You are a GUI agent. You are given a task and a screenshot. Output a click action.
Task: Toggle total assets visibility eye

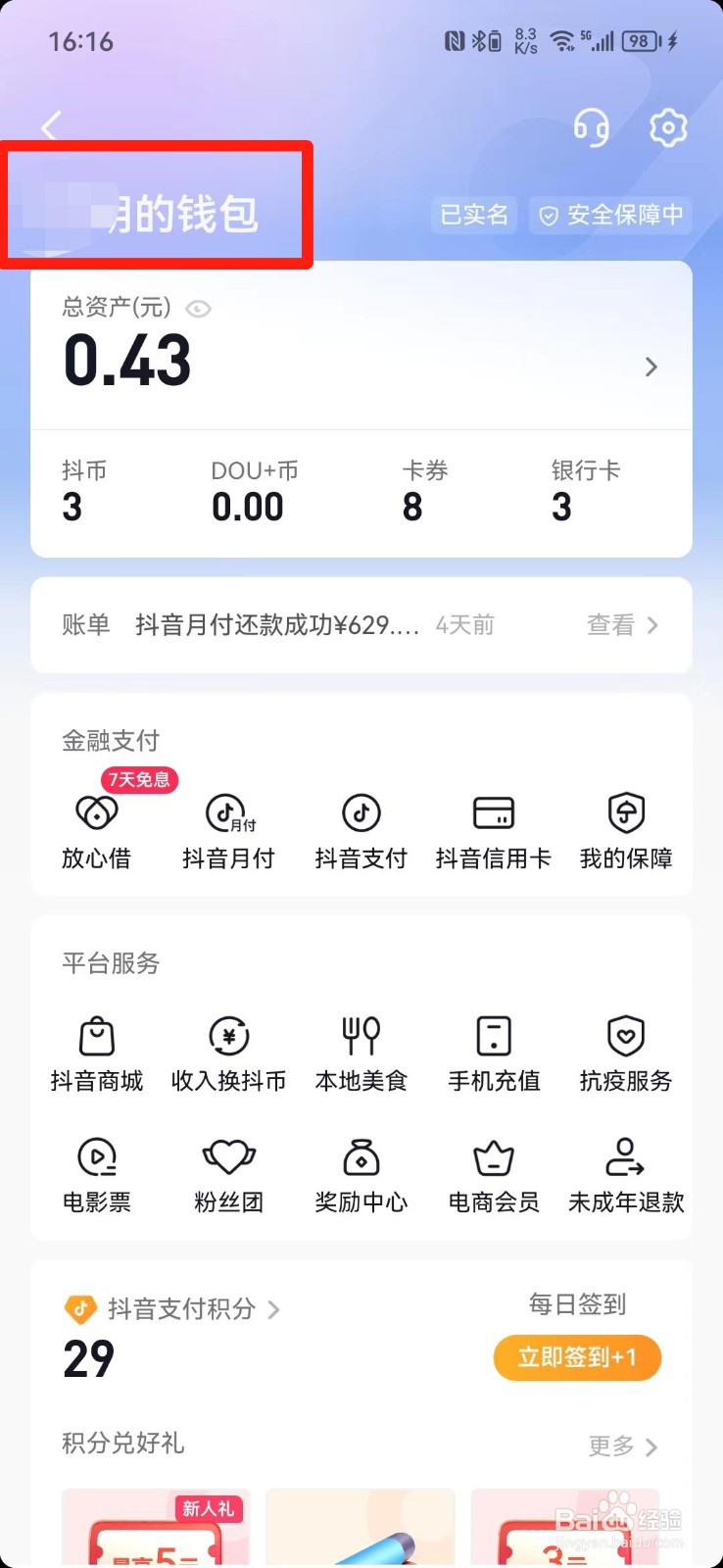(x=199, y=310)
